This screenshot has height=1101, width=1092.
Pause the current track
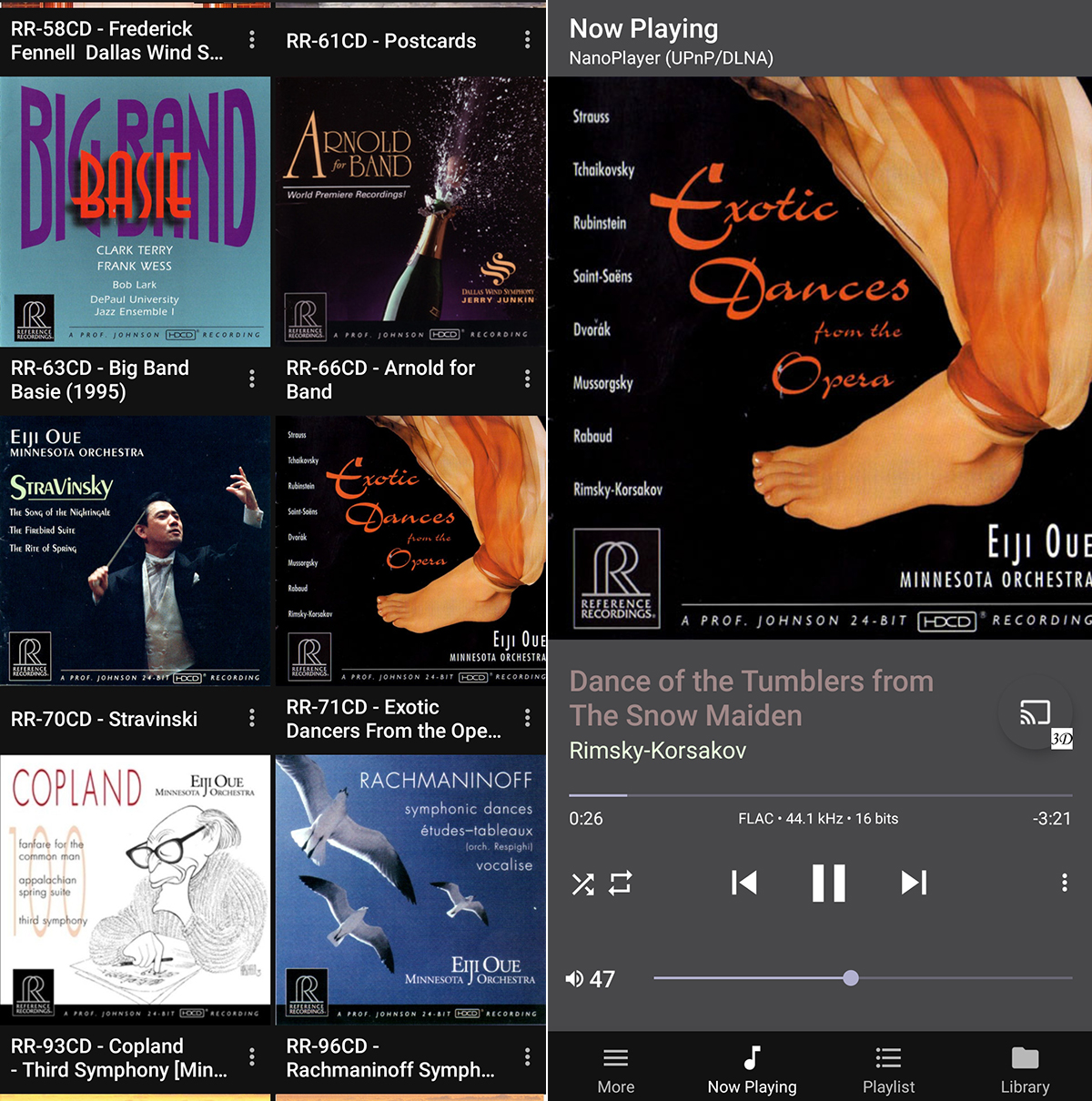point(828,883)
